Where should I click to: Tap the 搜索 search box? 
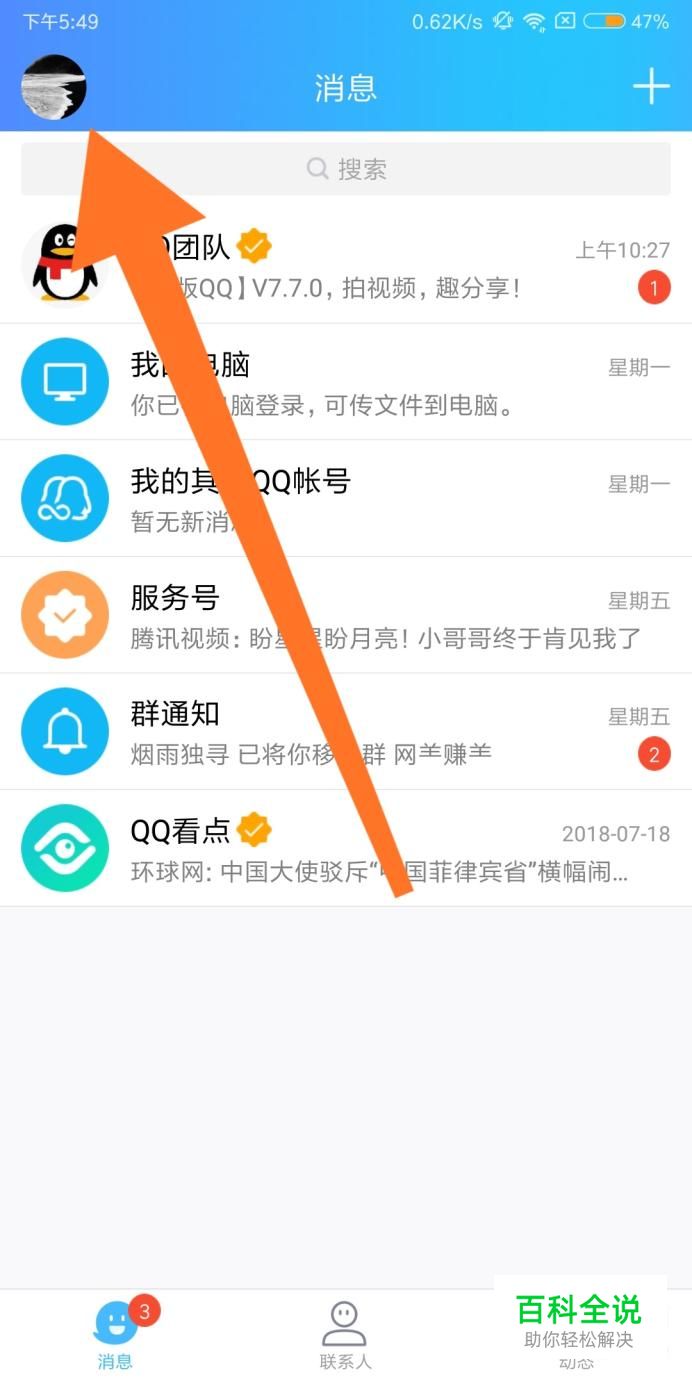pyautogui.click(x=346, y=169)
